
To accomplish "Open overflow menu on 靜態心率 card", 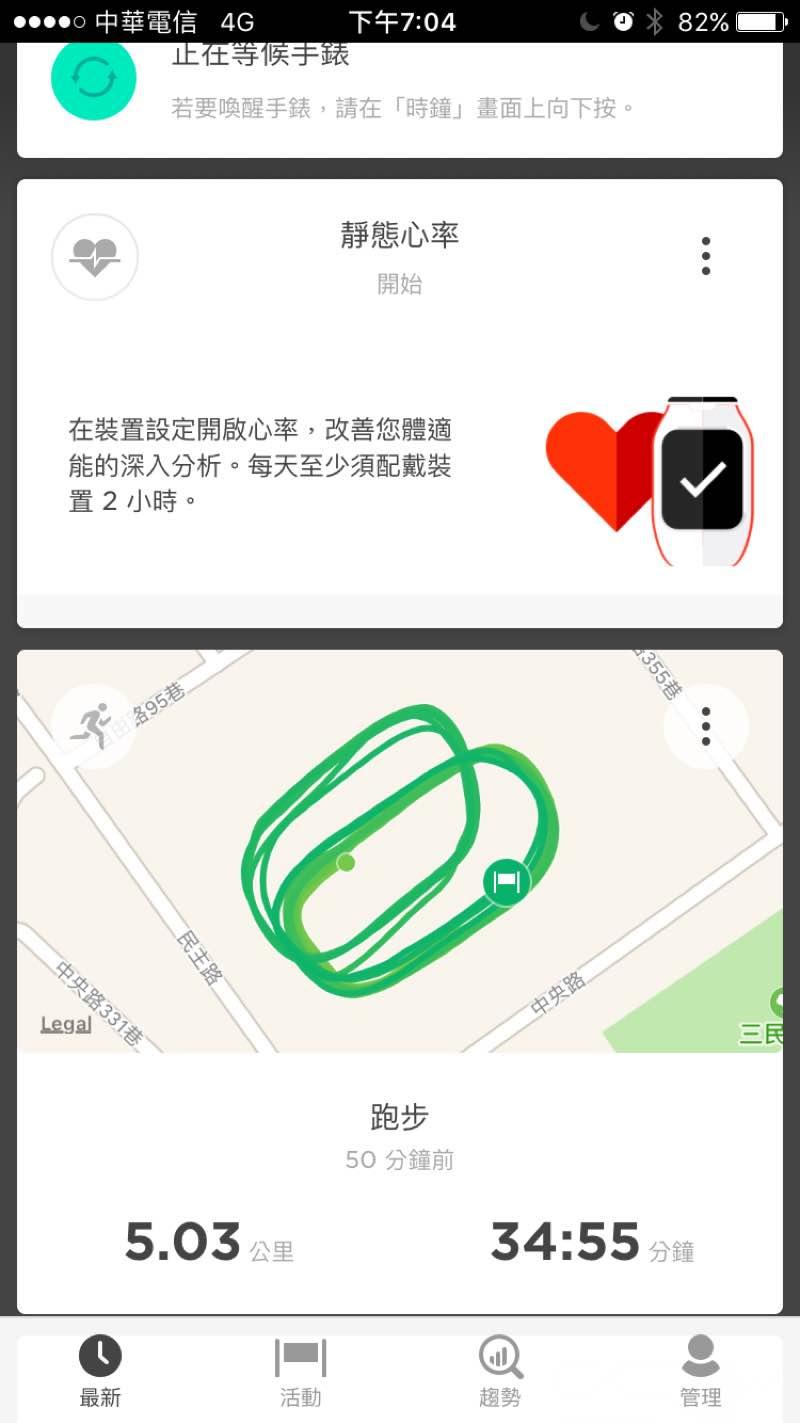I will [706, 257].
